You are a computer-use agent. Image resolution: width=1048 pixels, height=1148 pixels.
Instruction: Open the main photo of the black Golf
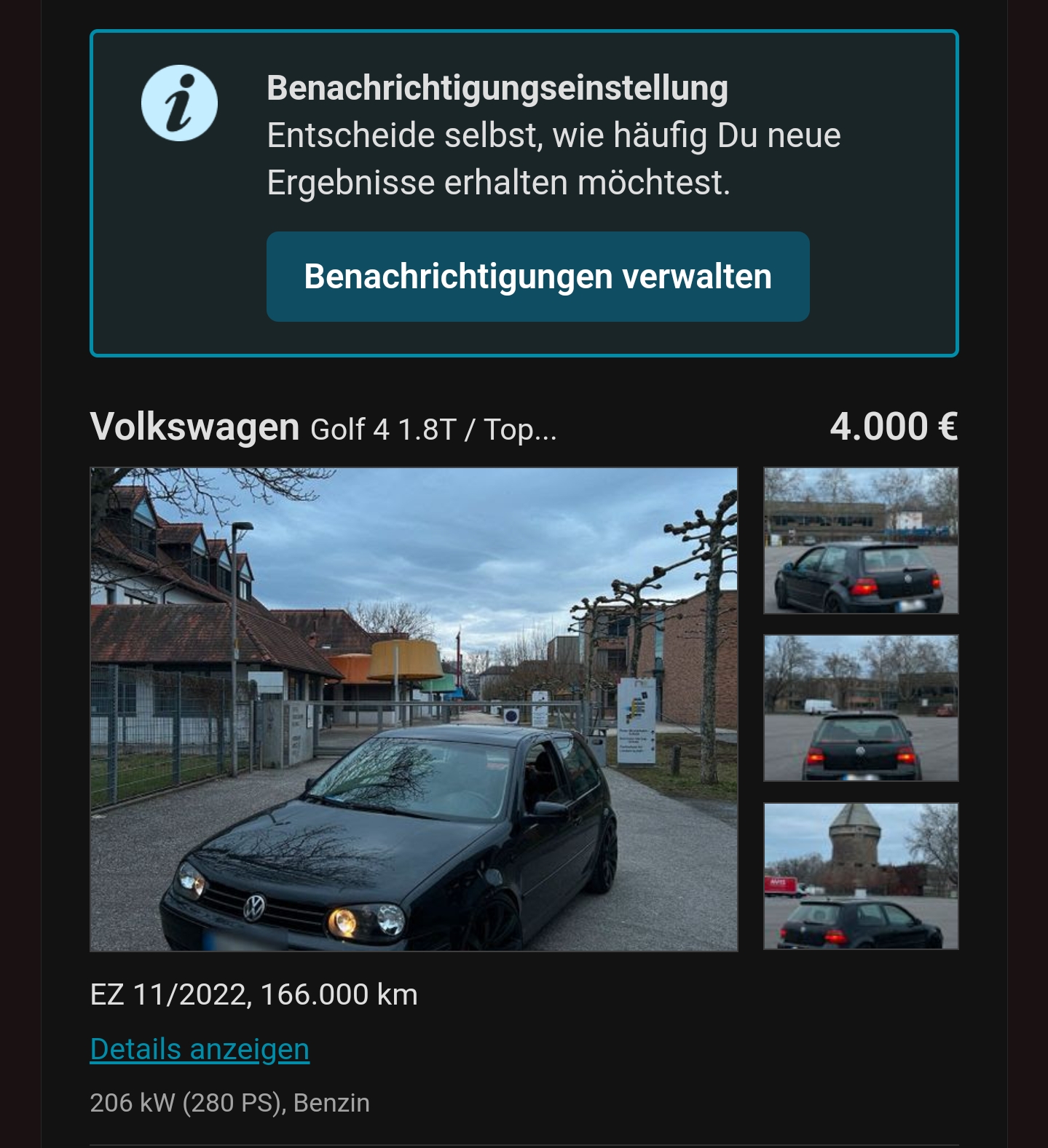[414, 709]
